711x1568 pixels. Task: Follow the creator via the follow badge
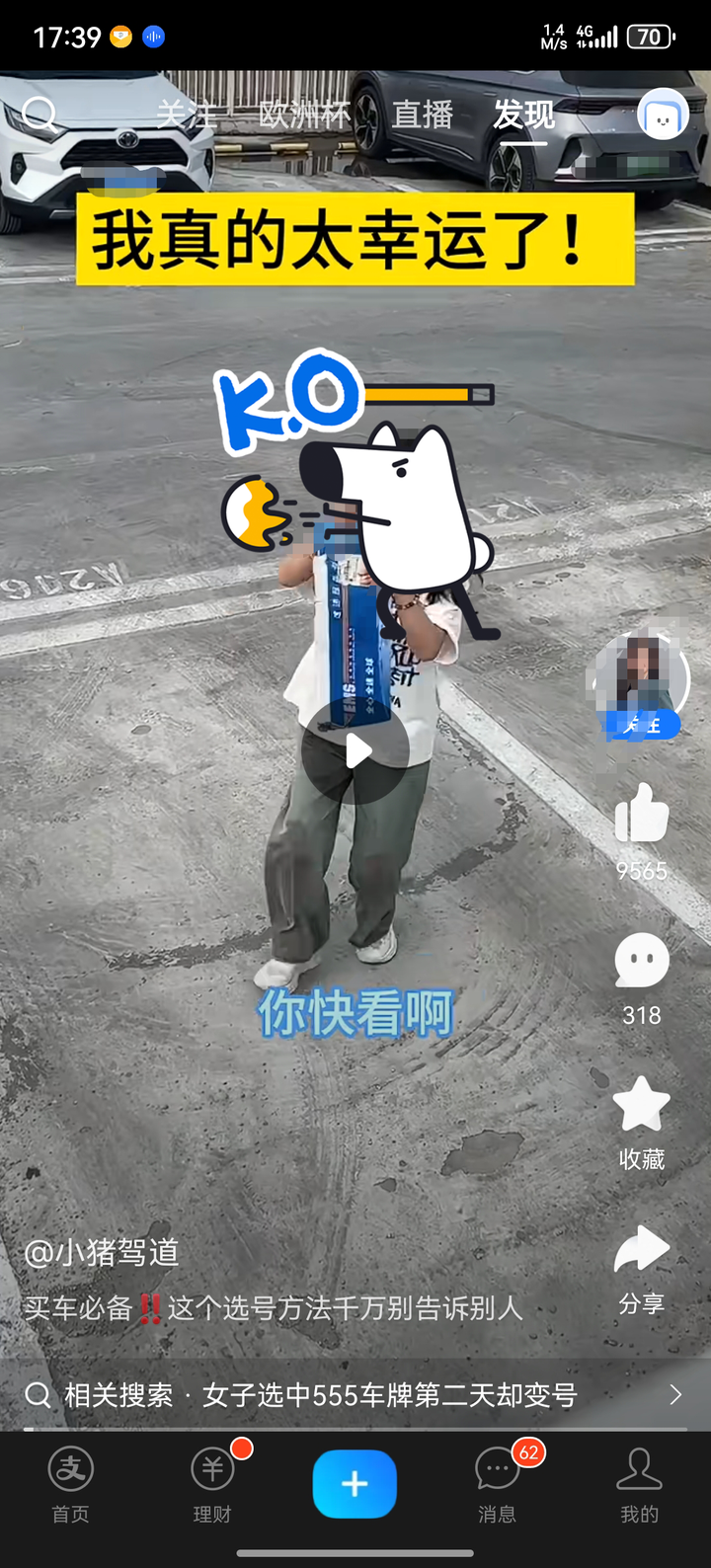(x=640, y=725)
